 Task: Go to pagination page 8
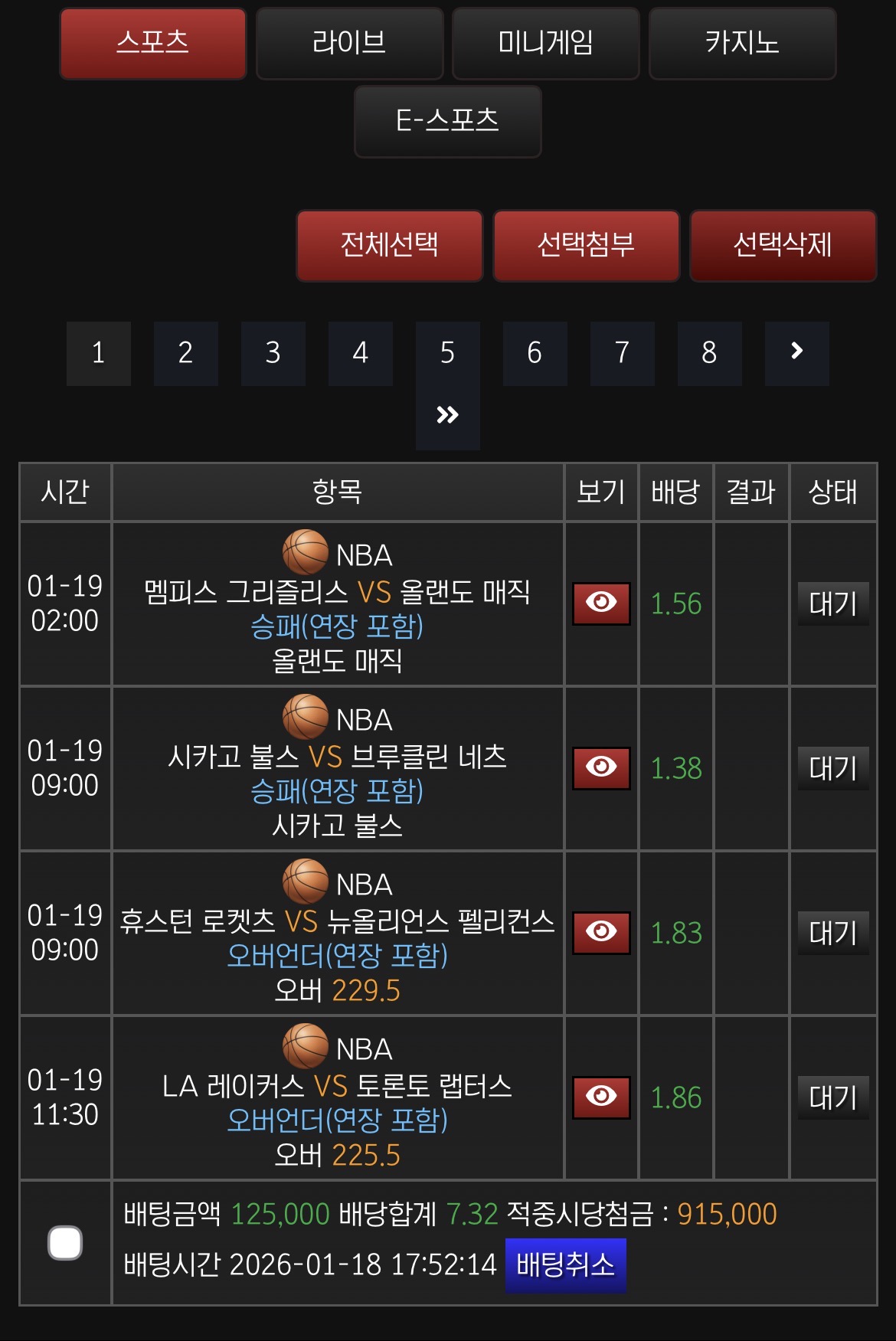(x=709, y=353)
